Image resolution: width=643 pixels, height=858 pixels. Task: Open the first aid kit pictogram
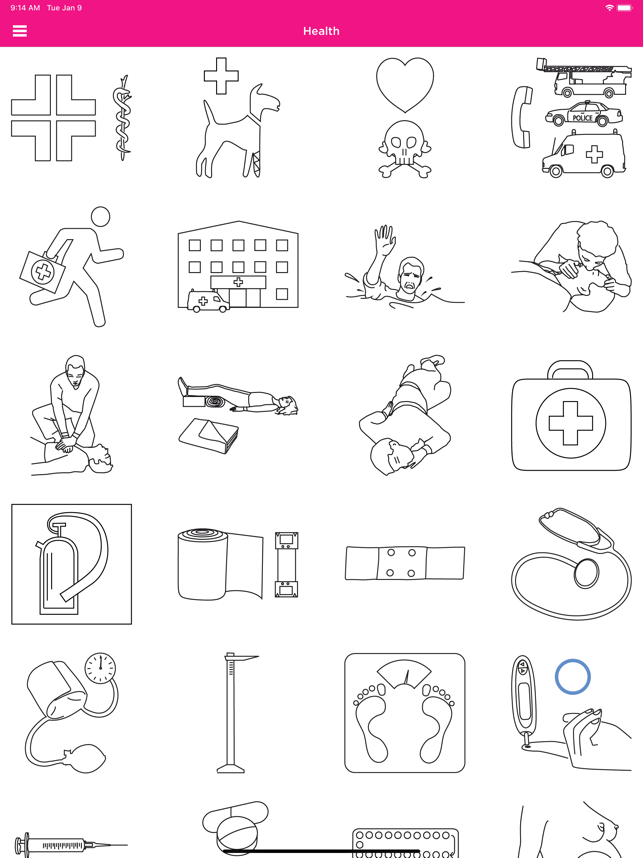571,415
